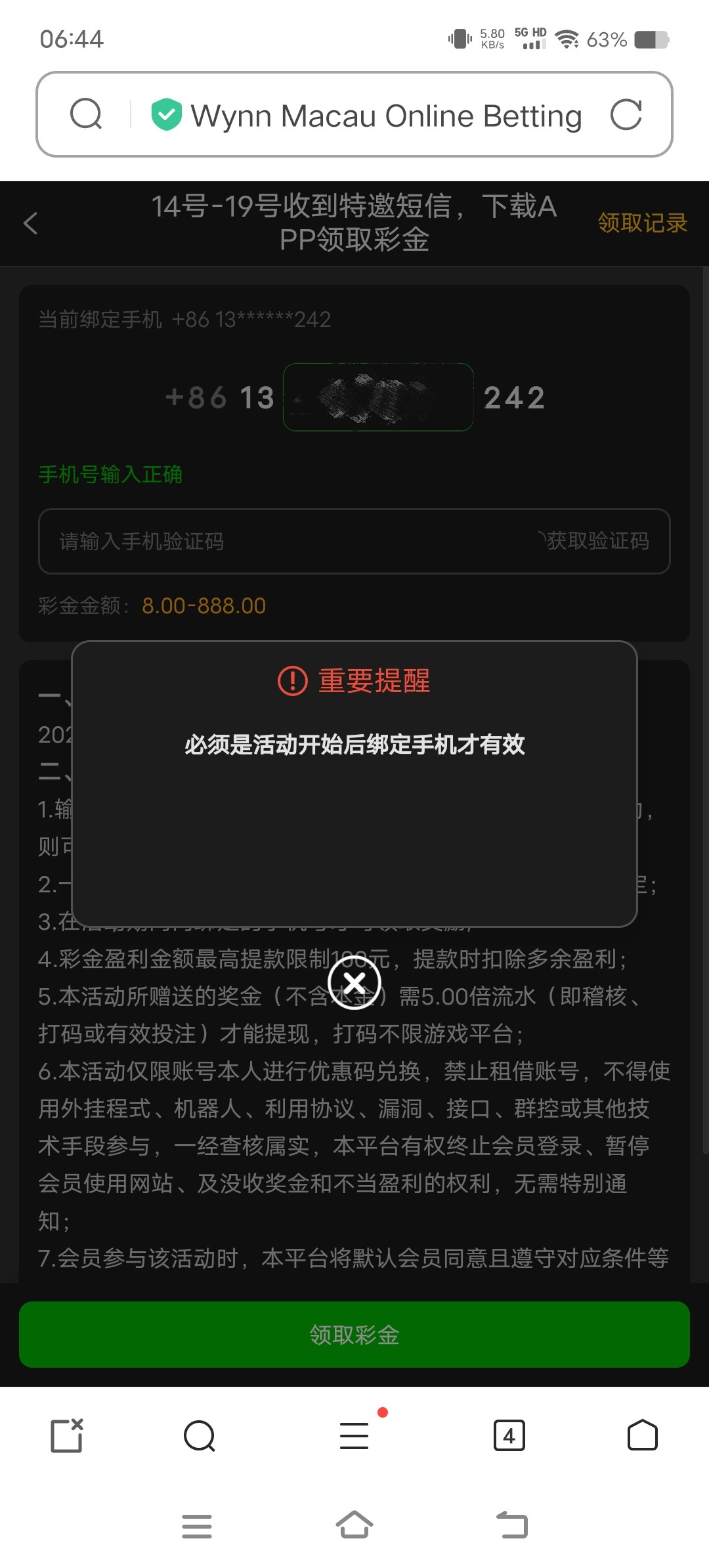Tap the Wynn Macau Online Betting address bar
This screenshot has width=709, height=1568.
(x=386, y=116)
